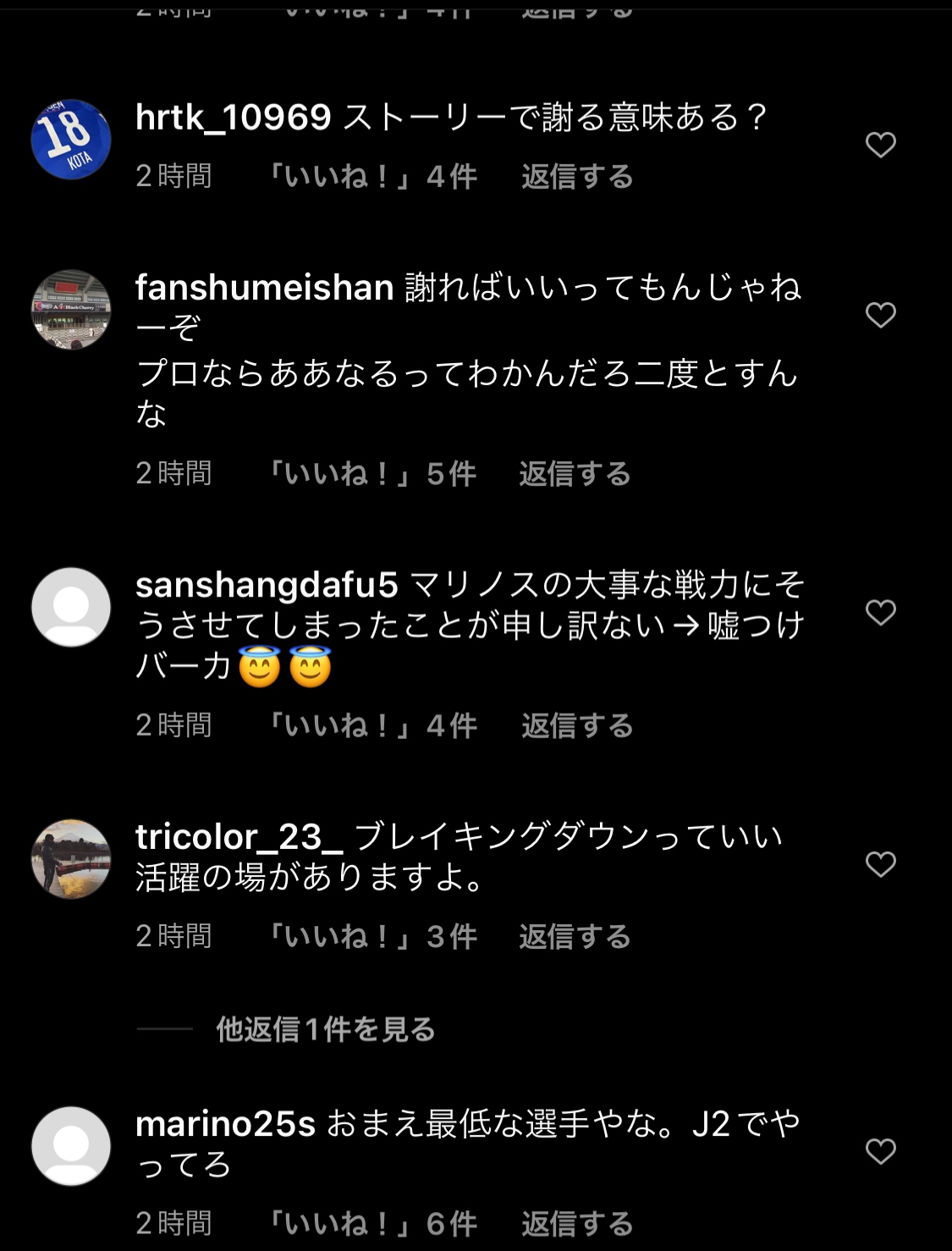View likes on fanshumeishan's comment
This screenshot has height=1251, width=952.
[x=371, y=474]
